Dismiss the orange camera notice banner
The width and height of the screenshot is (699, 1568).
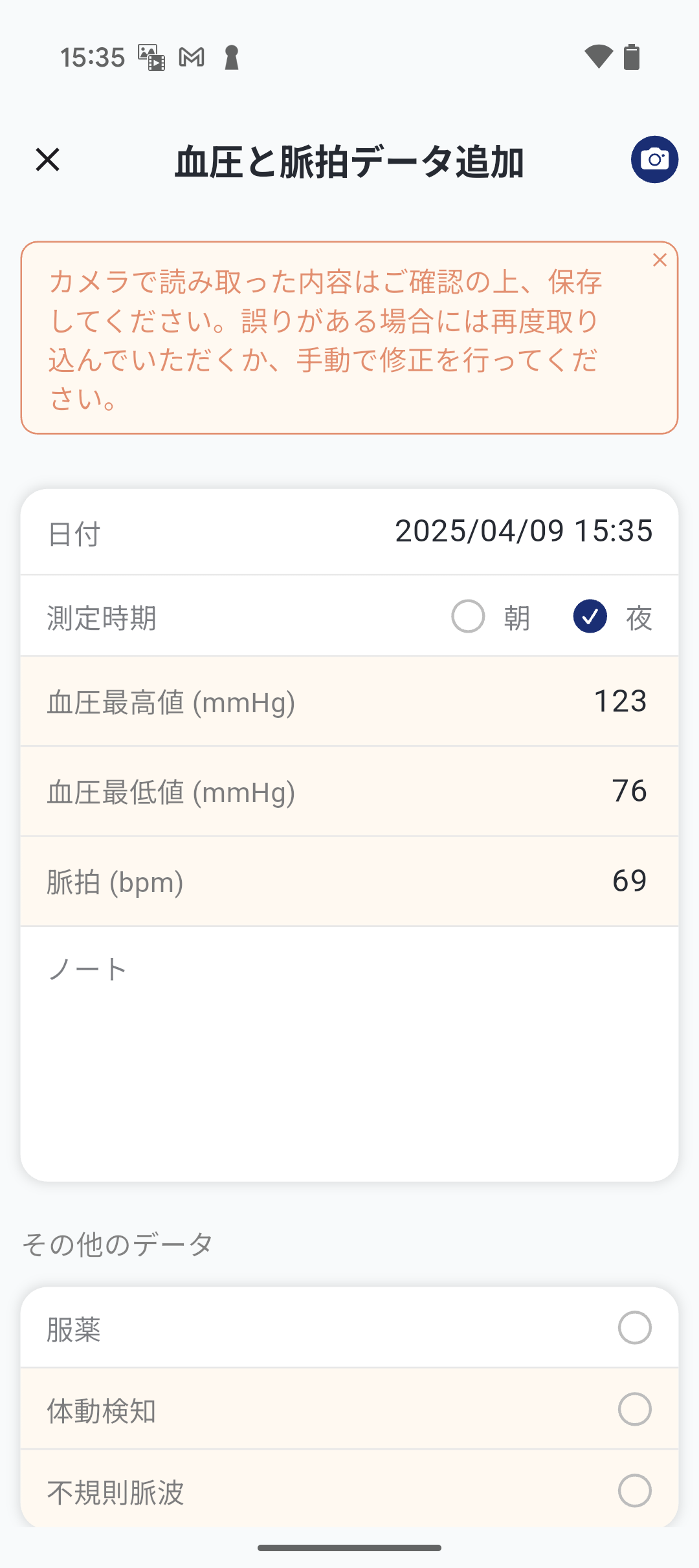tap(660, 260)
